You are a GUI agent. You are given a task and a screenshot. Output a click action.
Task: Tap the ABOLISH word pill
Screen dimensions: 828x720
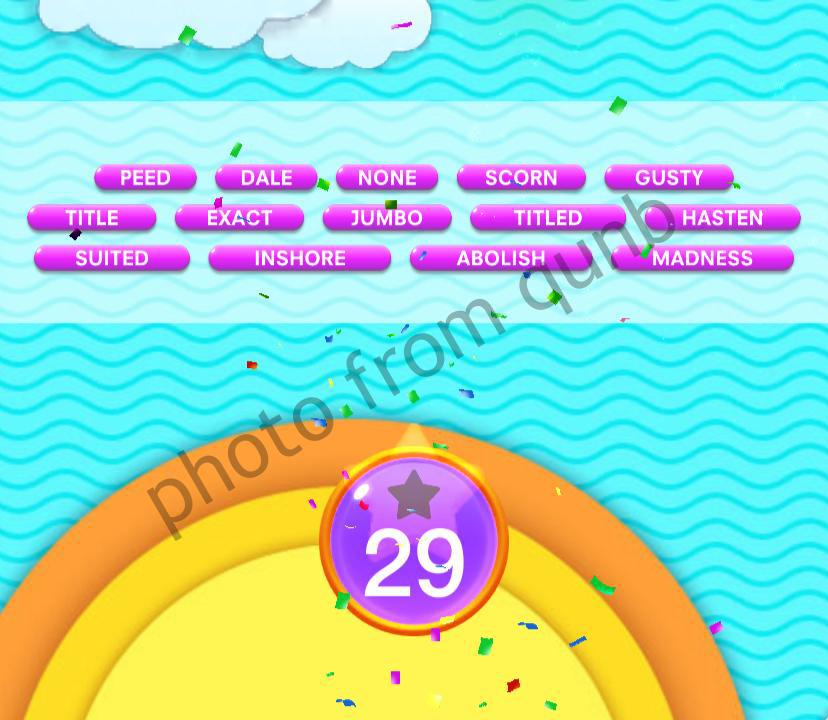500,258
